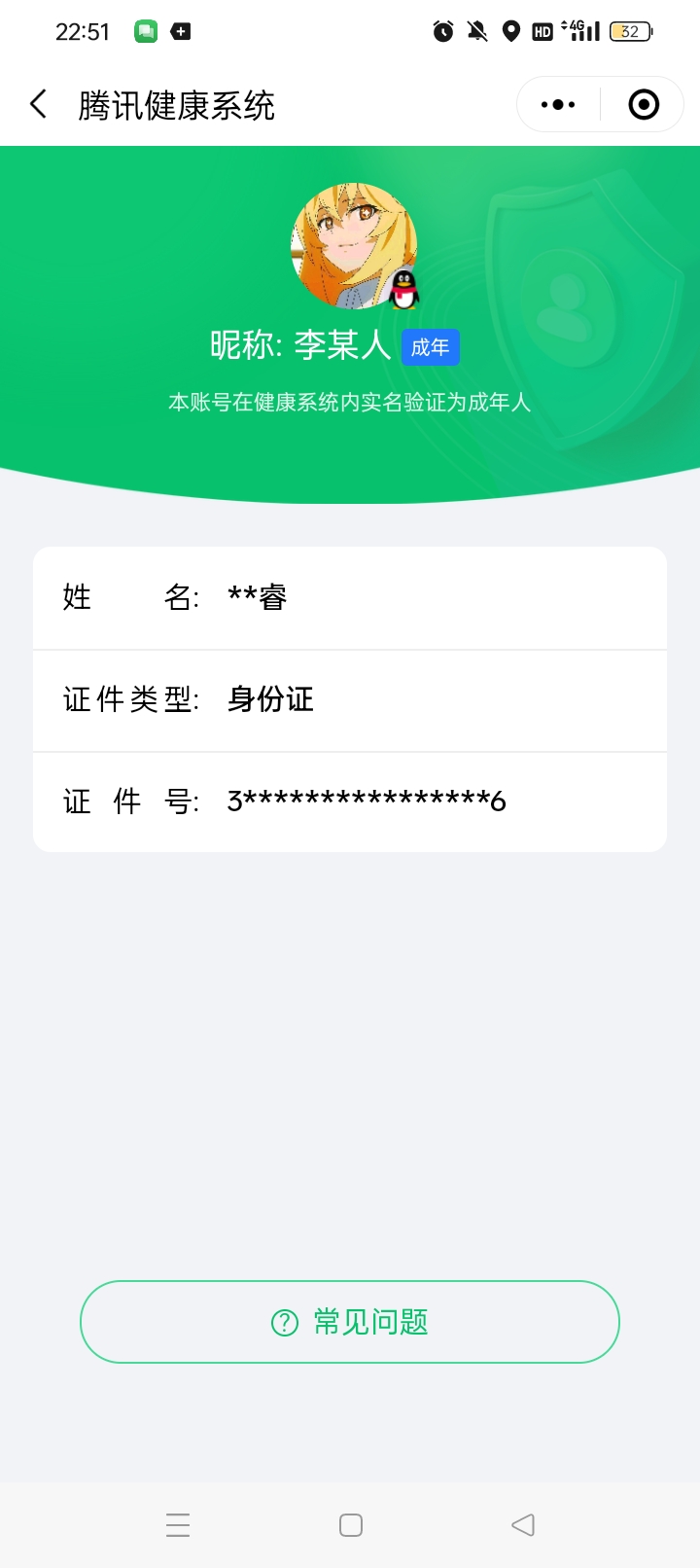
Task: Tap the system home button
Action: [351, 1524]
